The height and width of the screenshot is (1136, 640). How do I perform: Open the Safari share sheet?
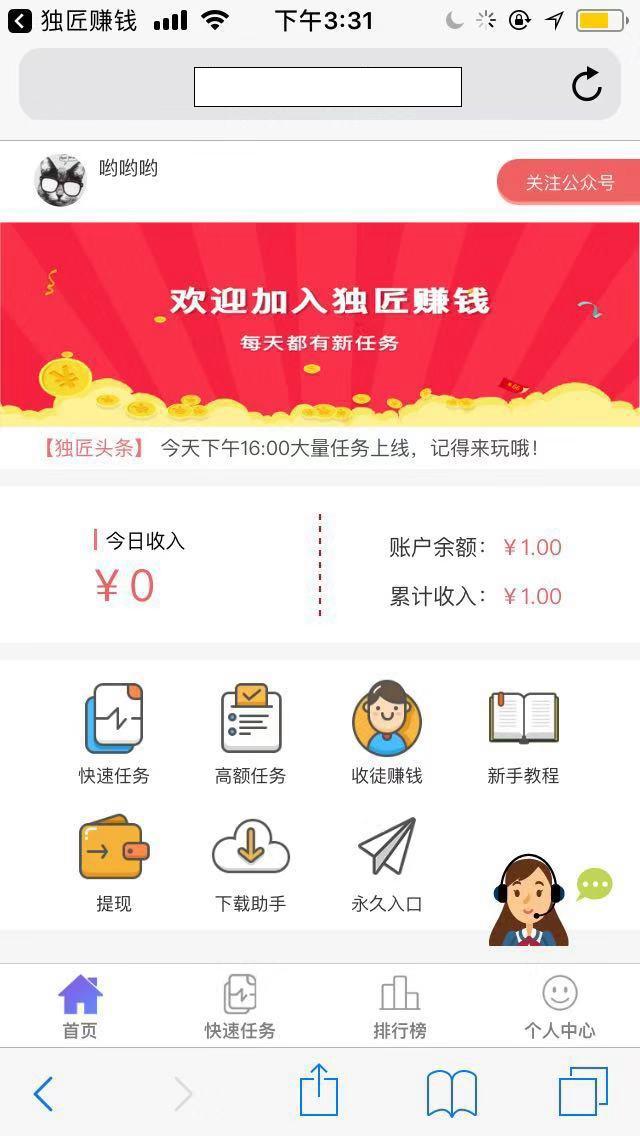319,1091
